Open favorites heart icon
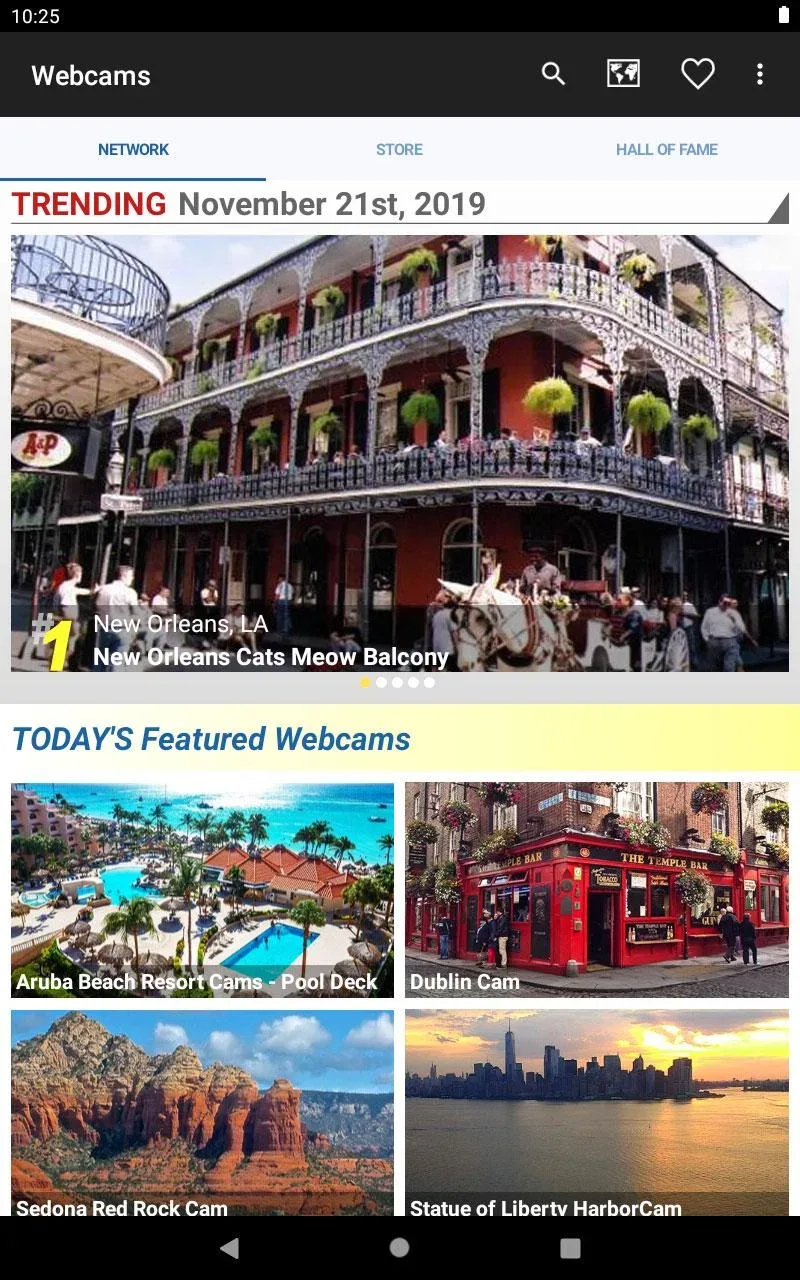Image resolution: width=800 pixels, height=1280 pixels. 697,74
